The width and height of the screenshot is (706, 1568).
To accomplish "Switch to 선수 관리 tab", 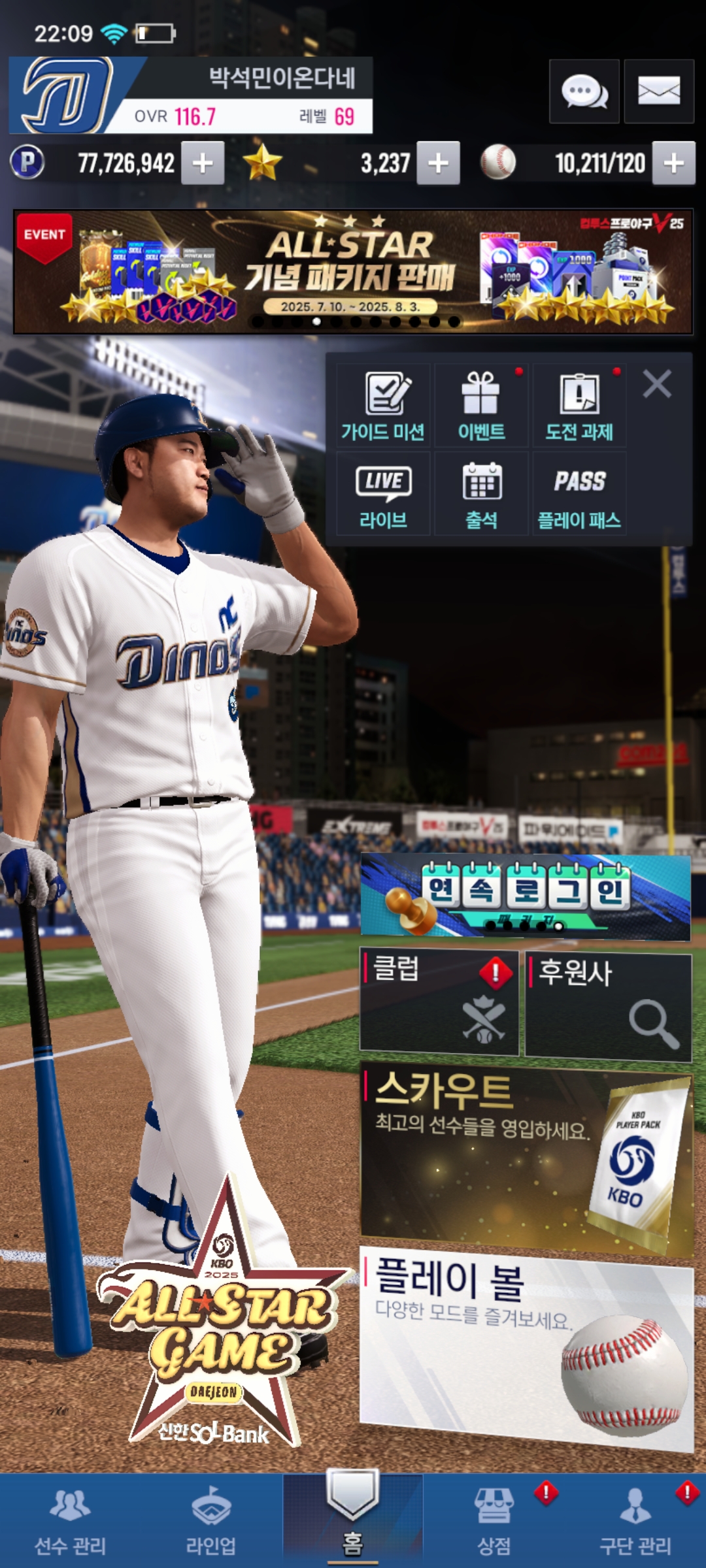I will (70, 1522).
